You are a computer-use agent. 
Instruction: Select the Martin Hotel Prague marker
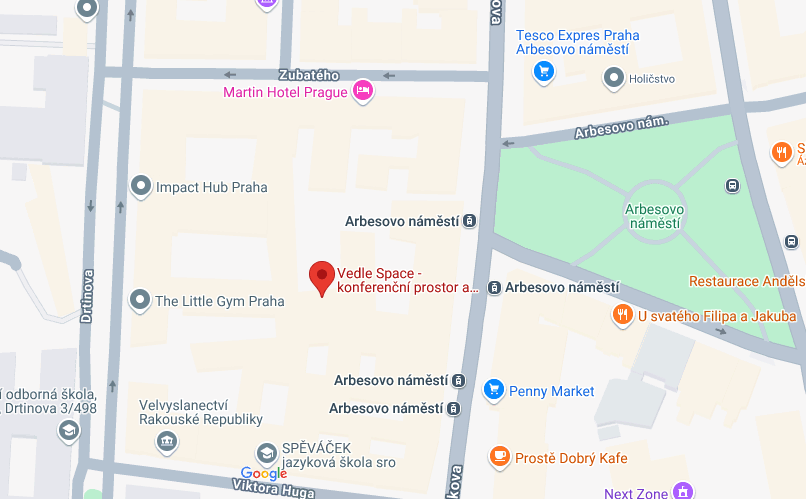pos(364,92)
